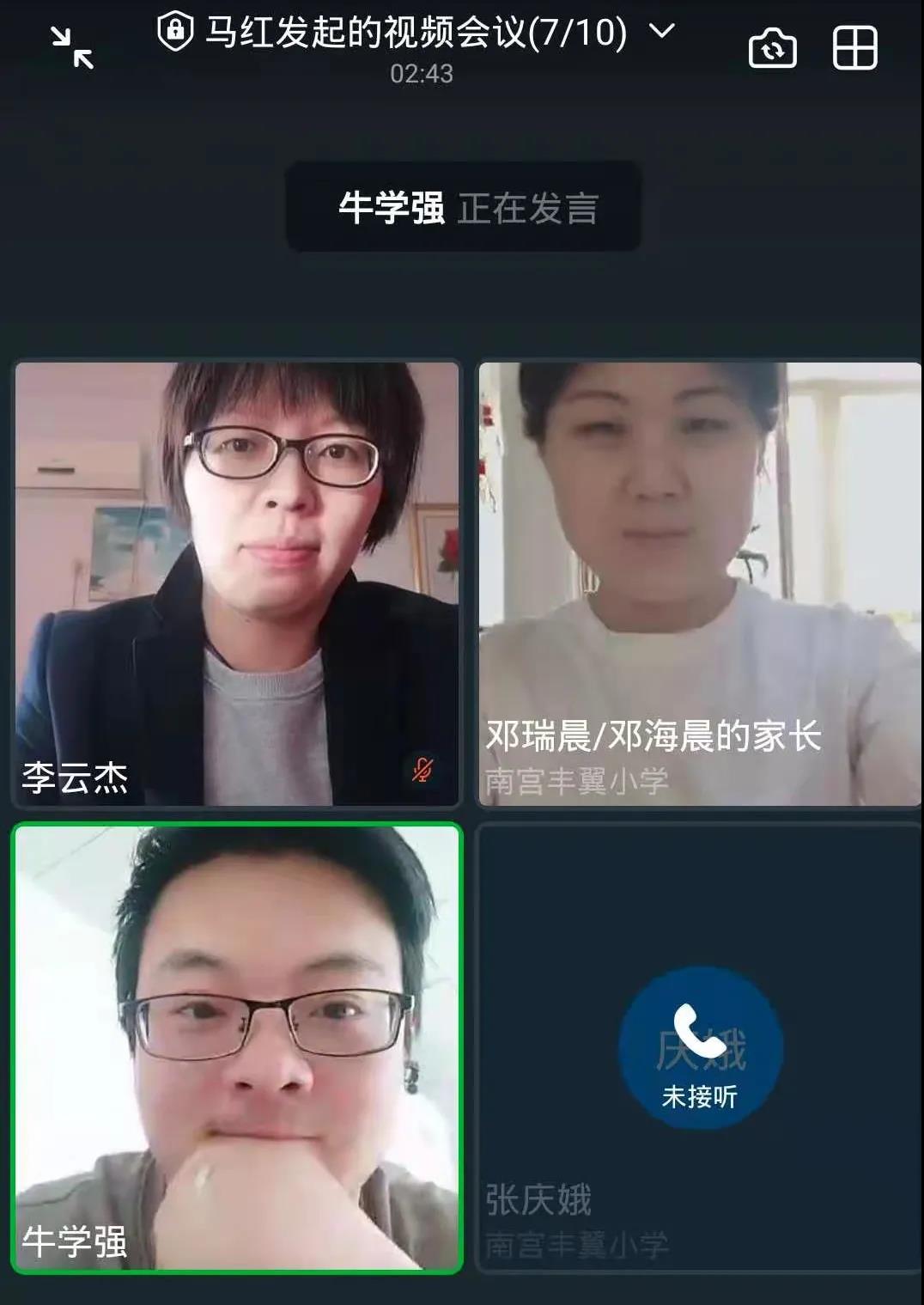Minimize the video meeting window
Image resolution: width=924 pixels, height=1305 pixels.
tap(72, 47)
